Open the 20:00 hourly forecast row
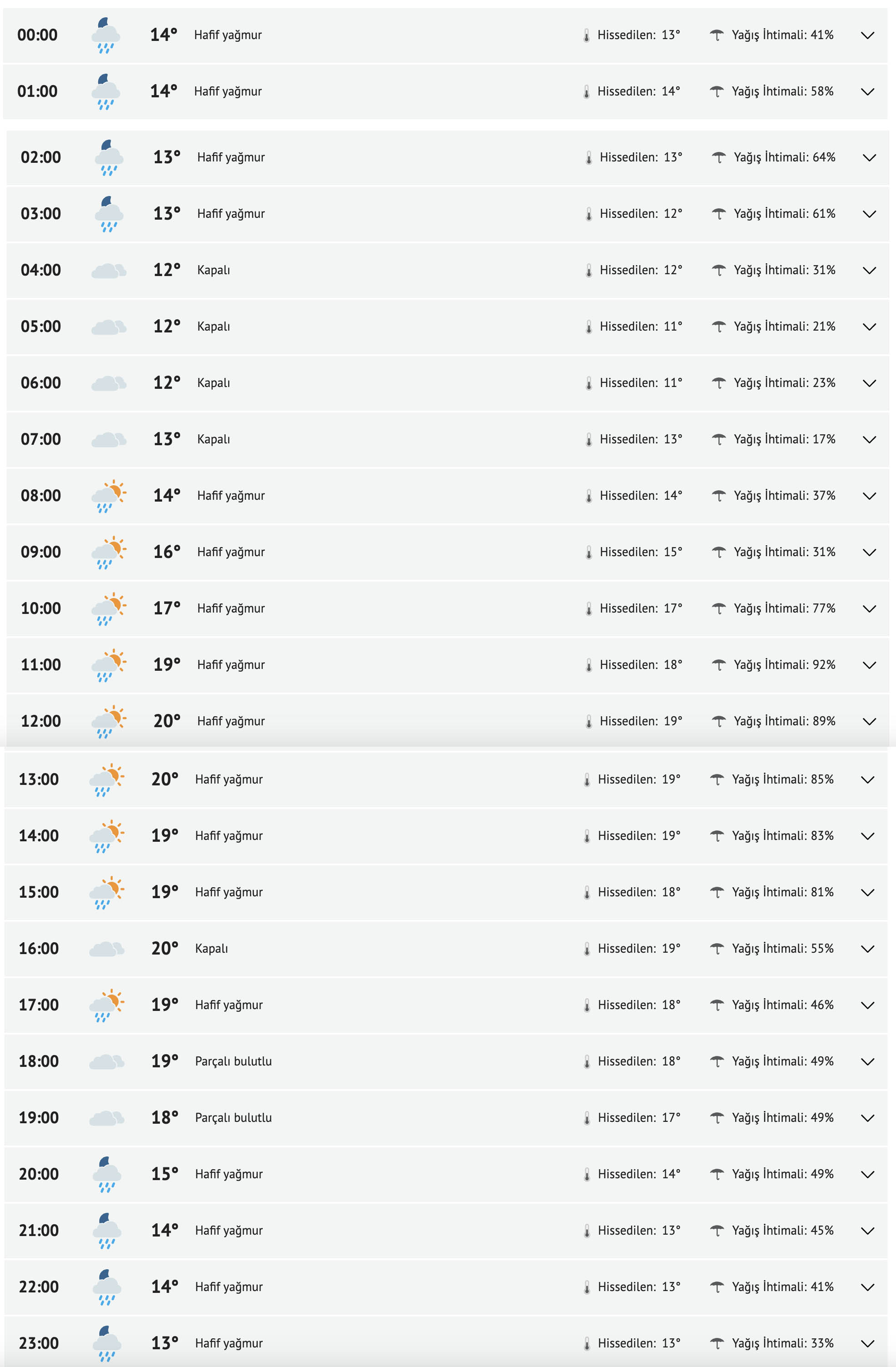This screenshot has width=896, height=1367. pyautogui.click(x=867, y=1174)
